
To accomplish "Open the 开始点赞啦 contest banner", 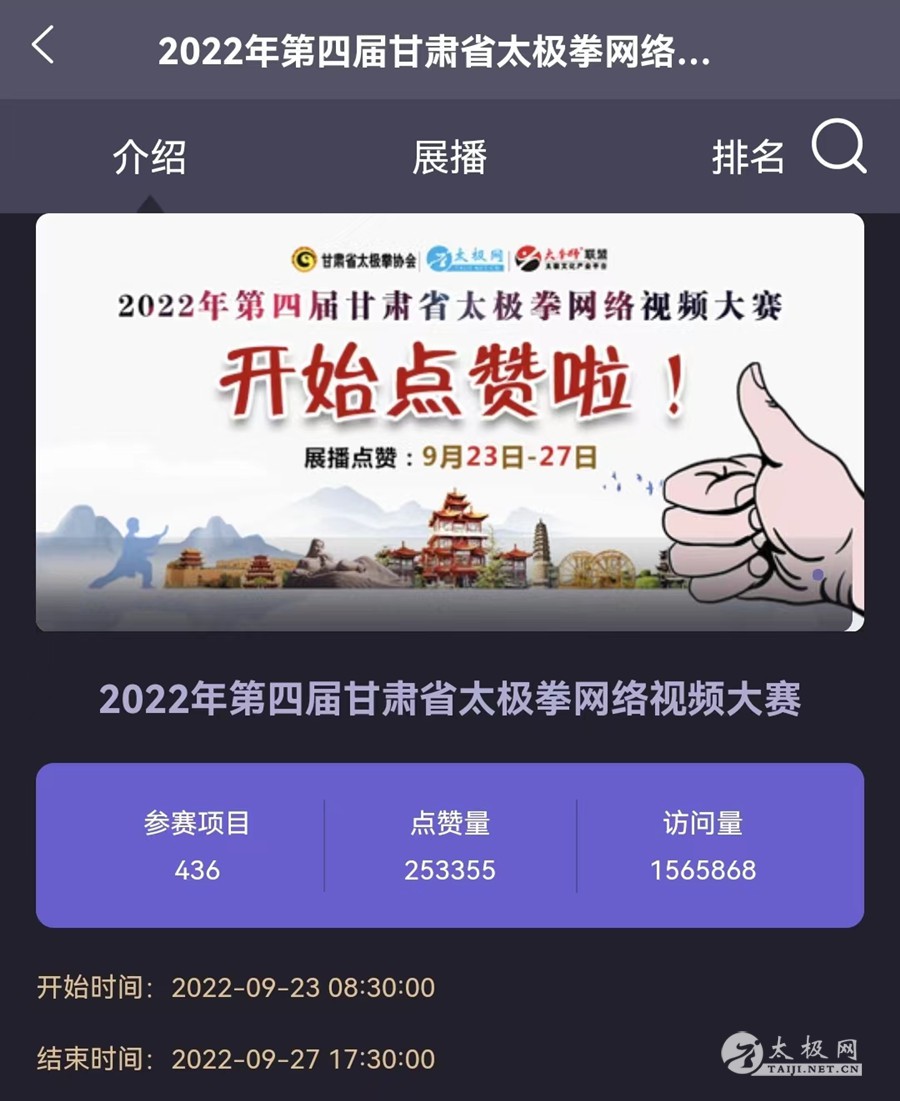I will [450, 421].
